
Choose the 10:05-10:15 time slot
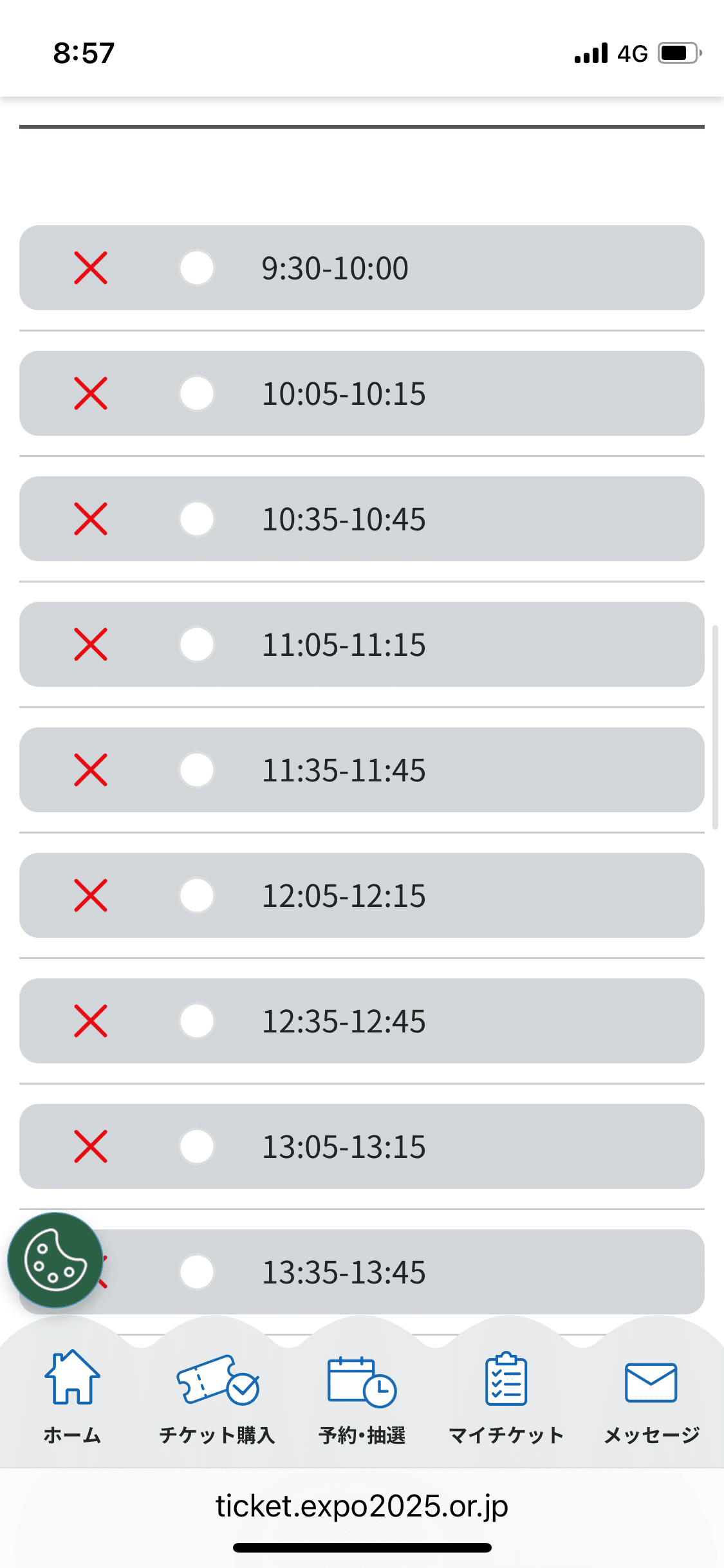click(x=197, y=393)
